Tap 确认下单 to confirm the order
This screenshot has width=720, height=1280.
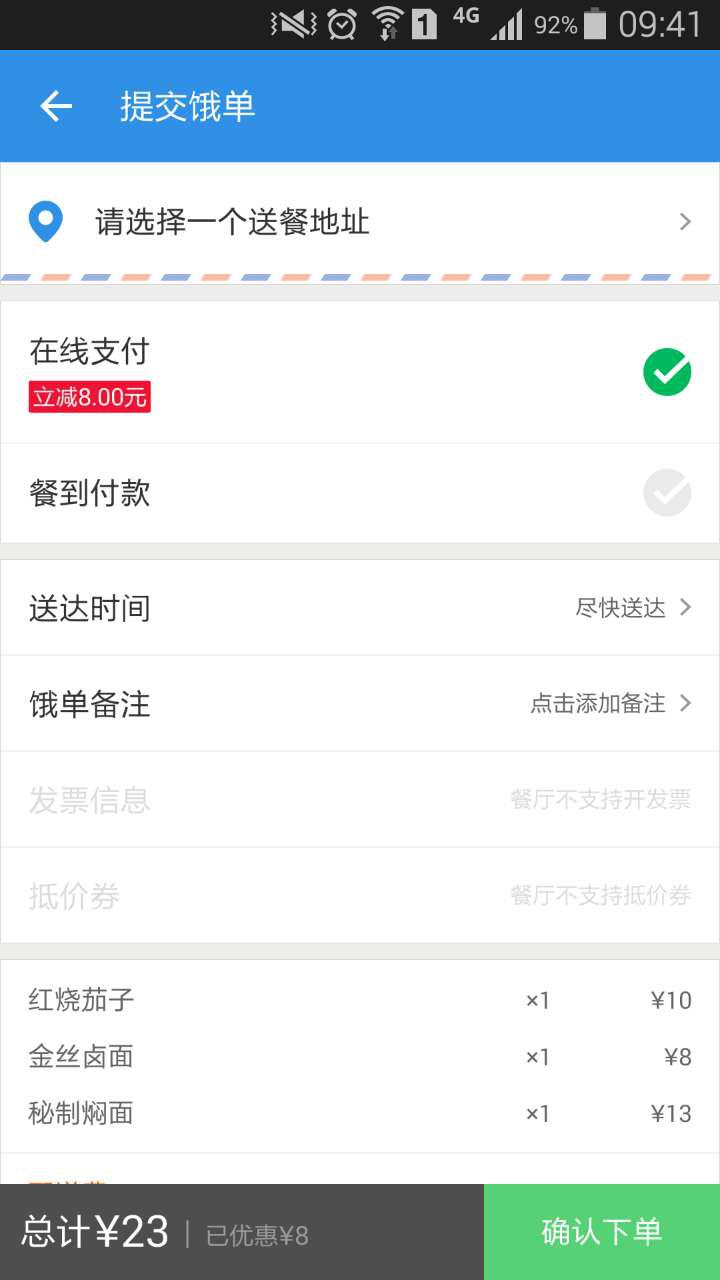point(602,1232)
